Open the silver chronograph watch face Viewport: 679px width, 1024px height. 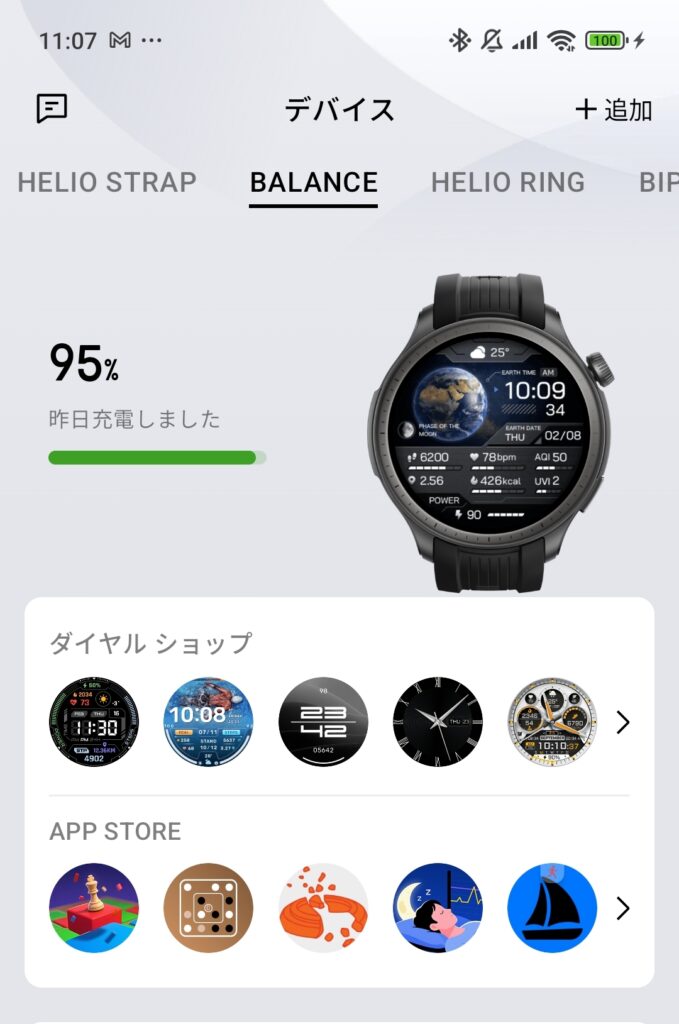pos(552,722)
